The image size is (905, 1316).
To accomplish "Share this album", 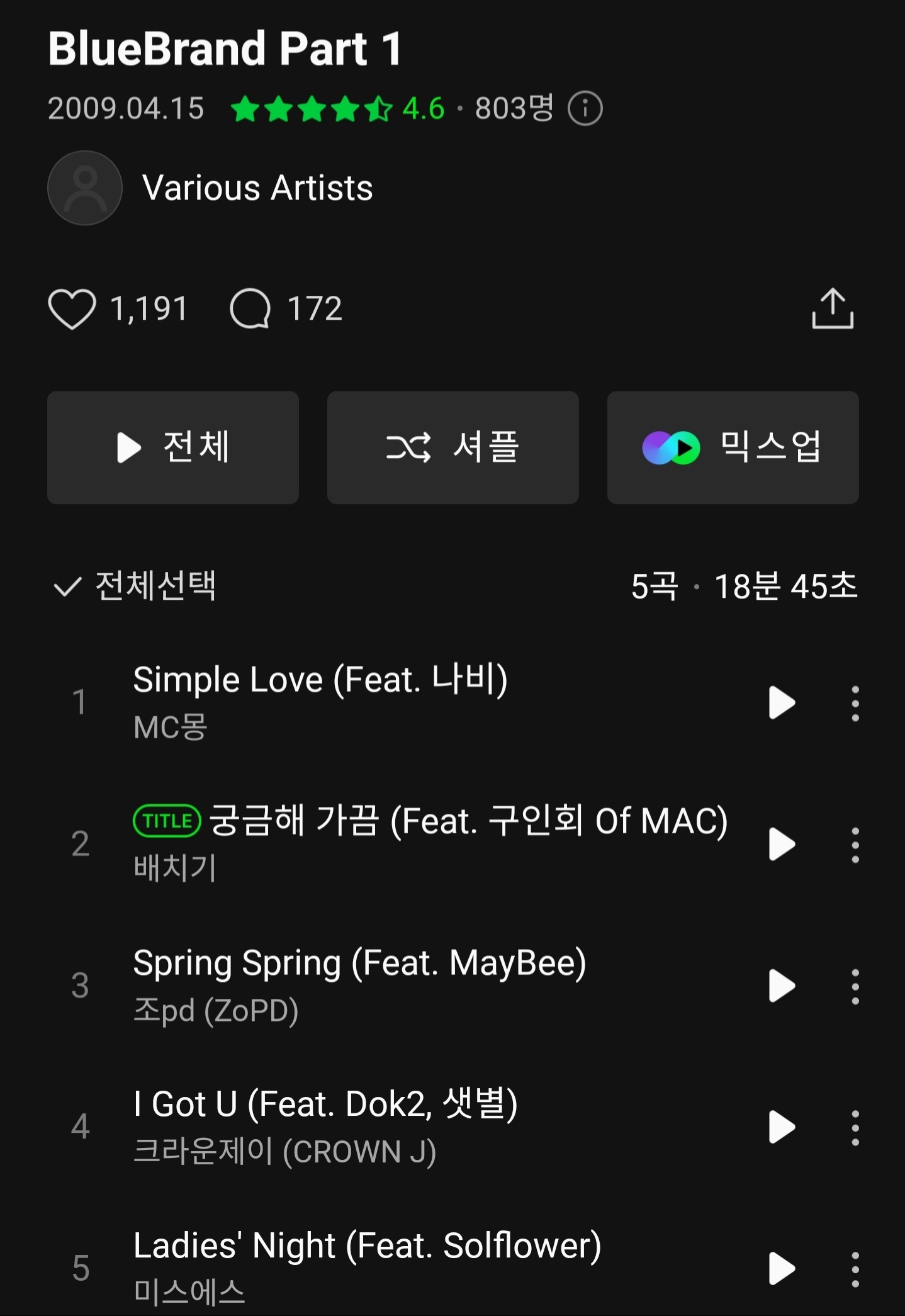I will tap(832, 309).
